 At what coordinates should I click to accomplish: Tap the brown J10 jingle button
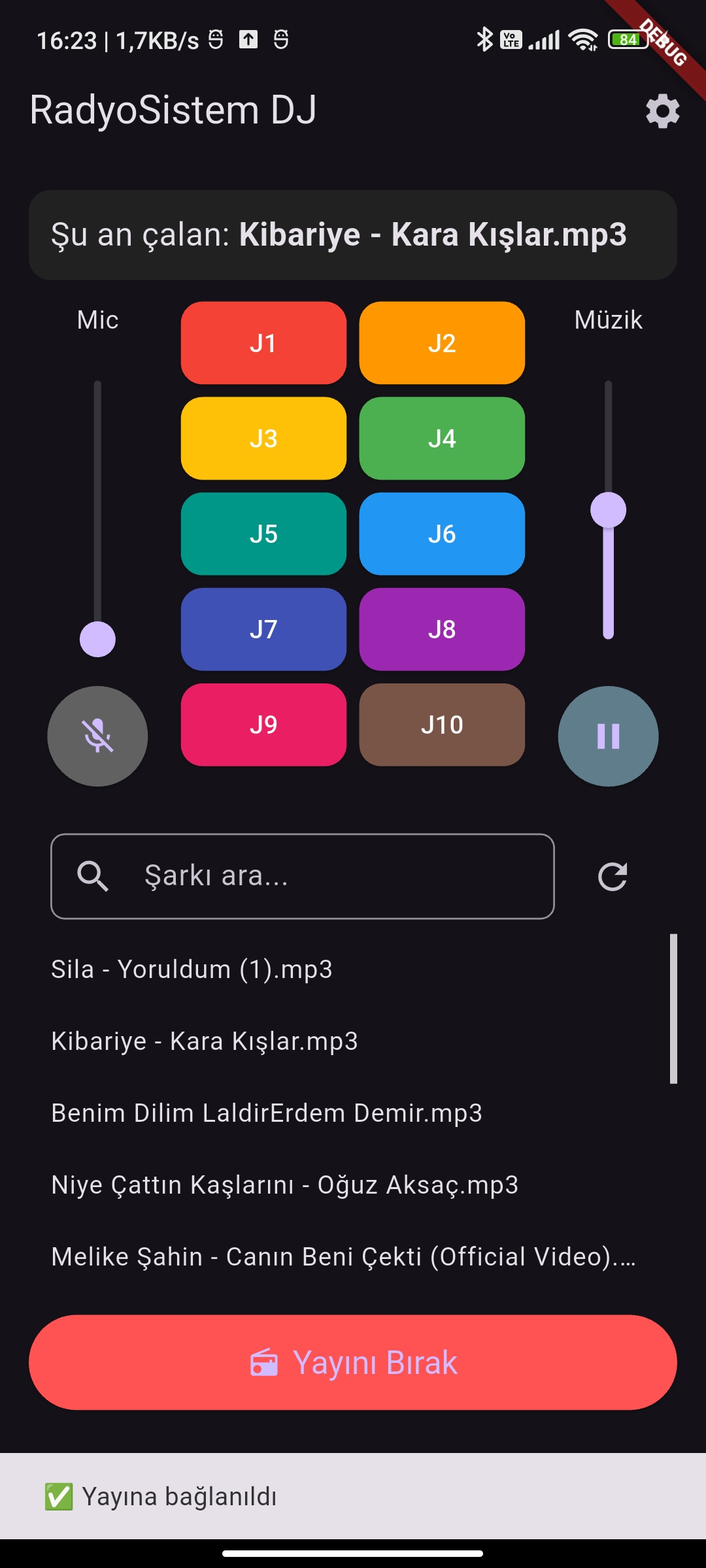pyautogui.click(x=442, y=725)
